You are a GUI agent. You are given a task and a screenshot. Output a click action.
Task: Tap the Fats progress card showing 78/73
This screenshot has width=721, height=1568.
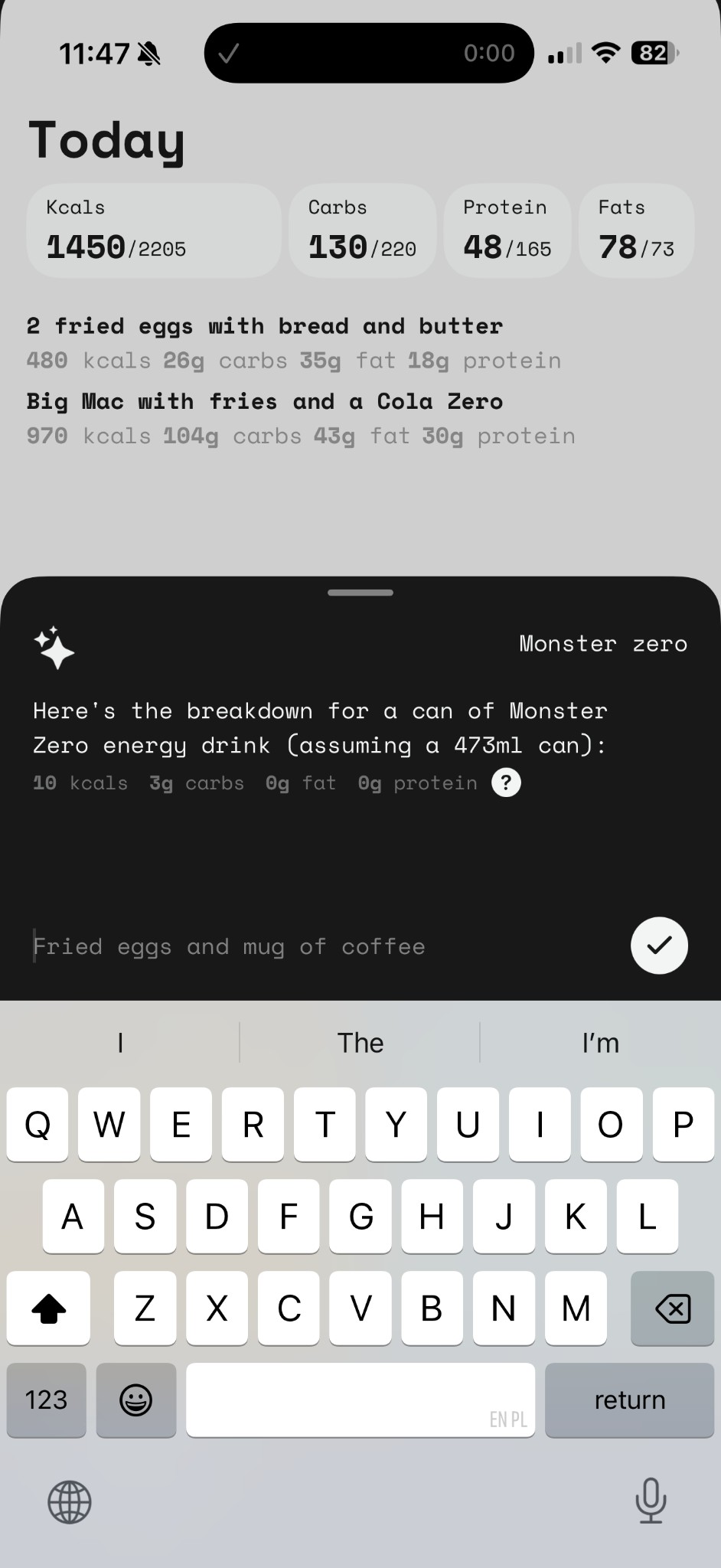click(636, 230)
